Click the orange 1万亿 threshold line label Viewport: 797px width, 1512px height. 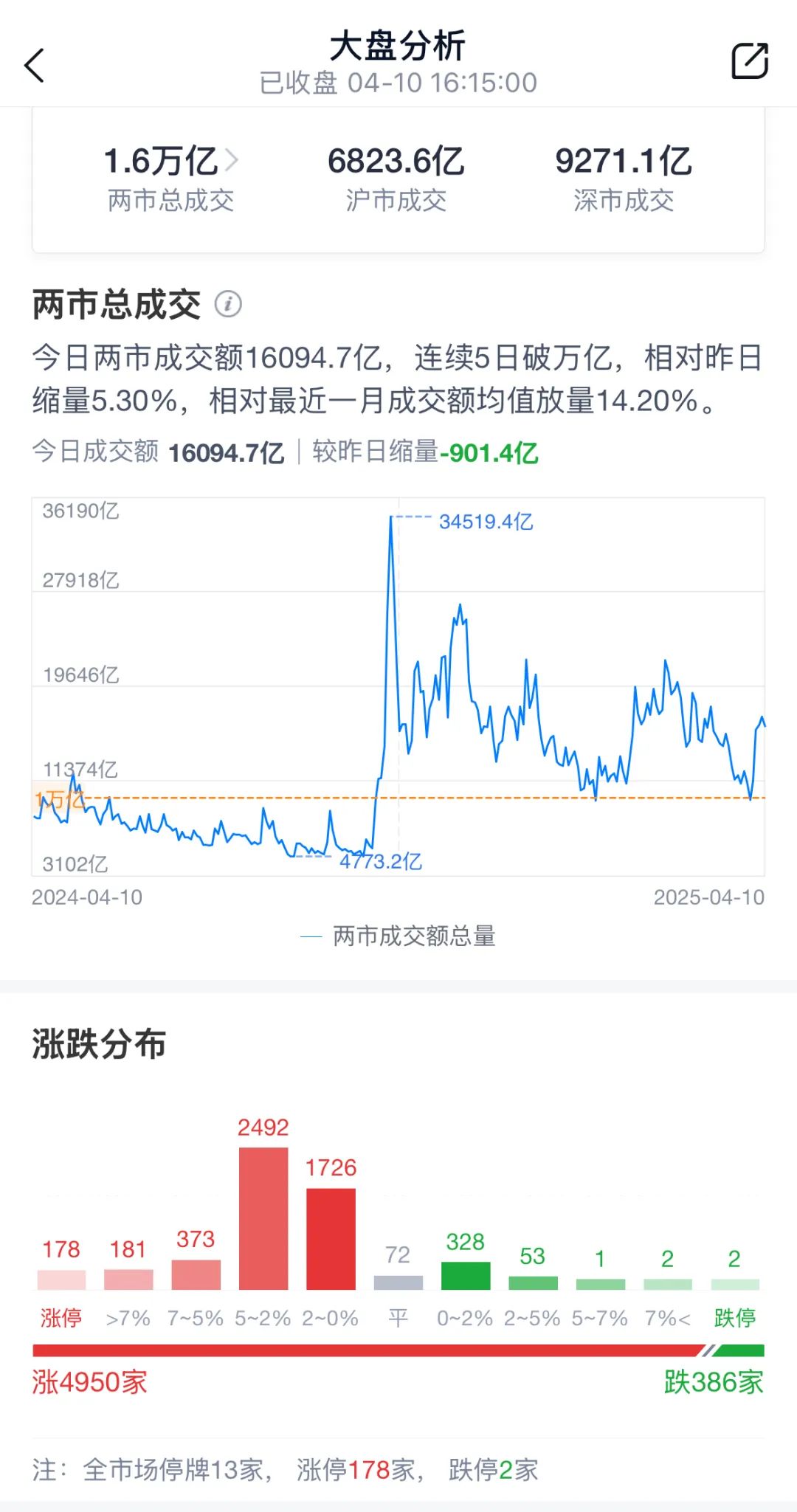(x=61, y=799)
